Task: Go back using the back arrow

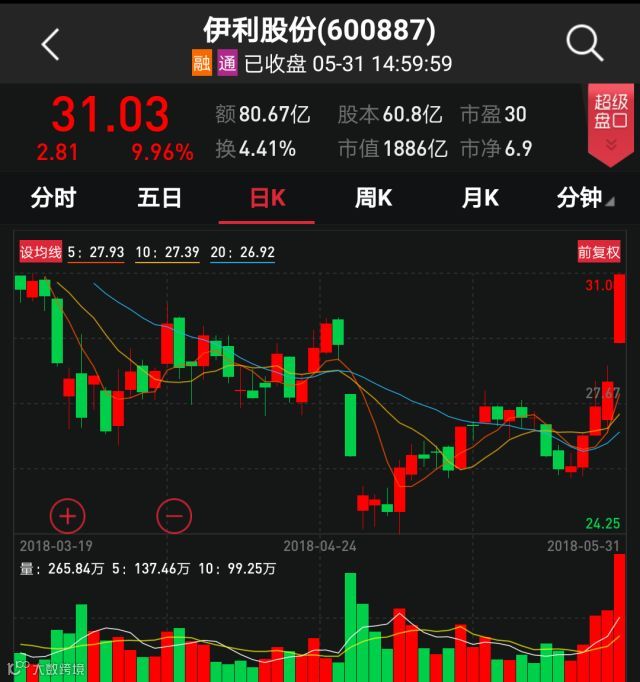Action: (51, 43)
